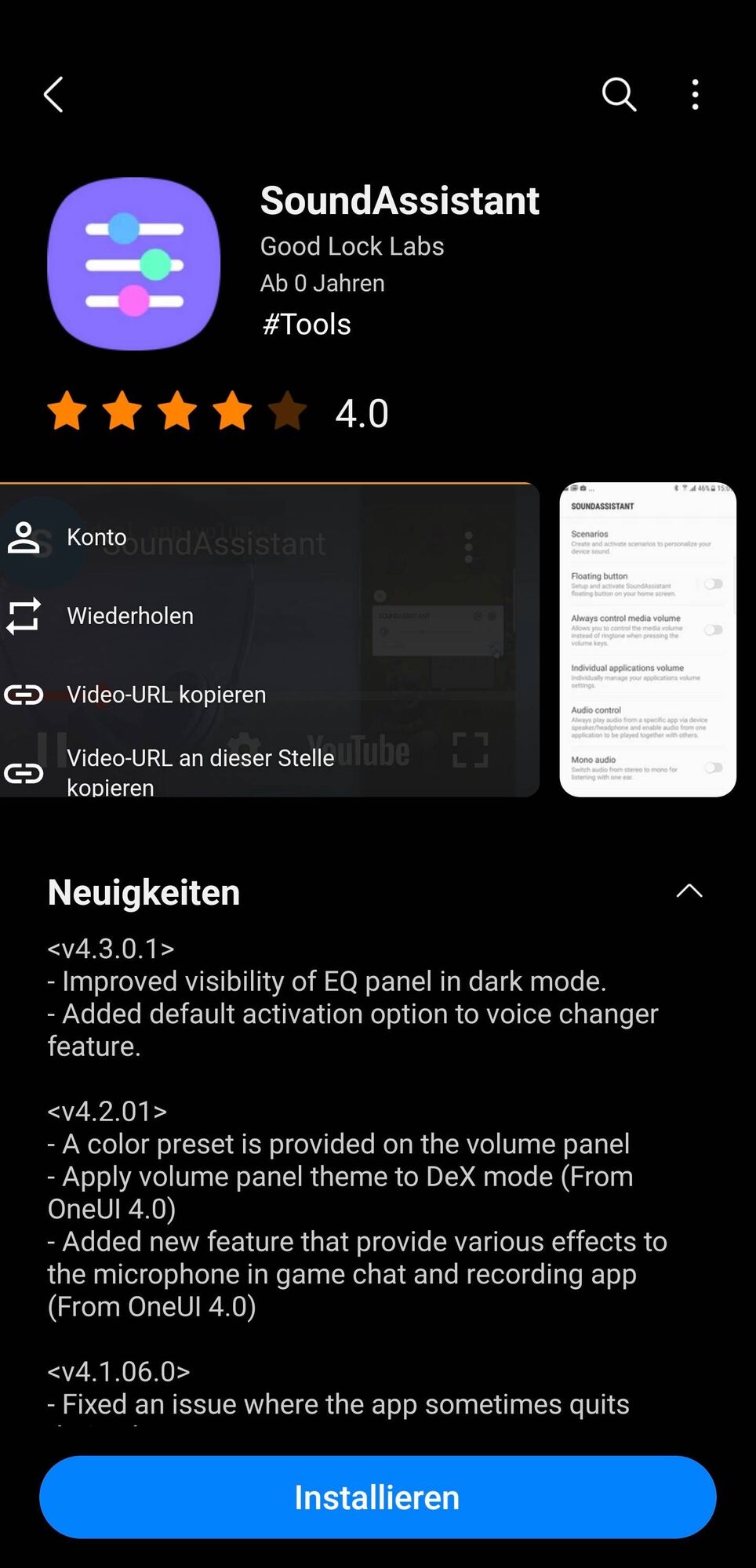Open the search icon
756x1568 pixels.
pos(618,95)
